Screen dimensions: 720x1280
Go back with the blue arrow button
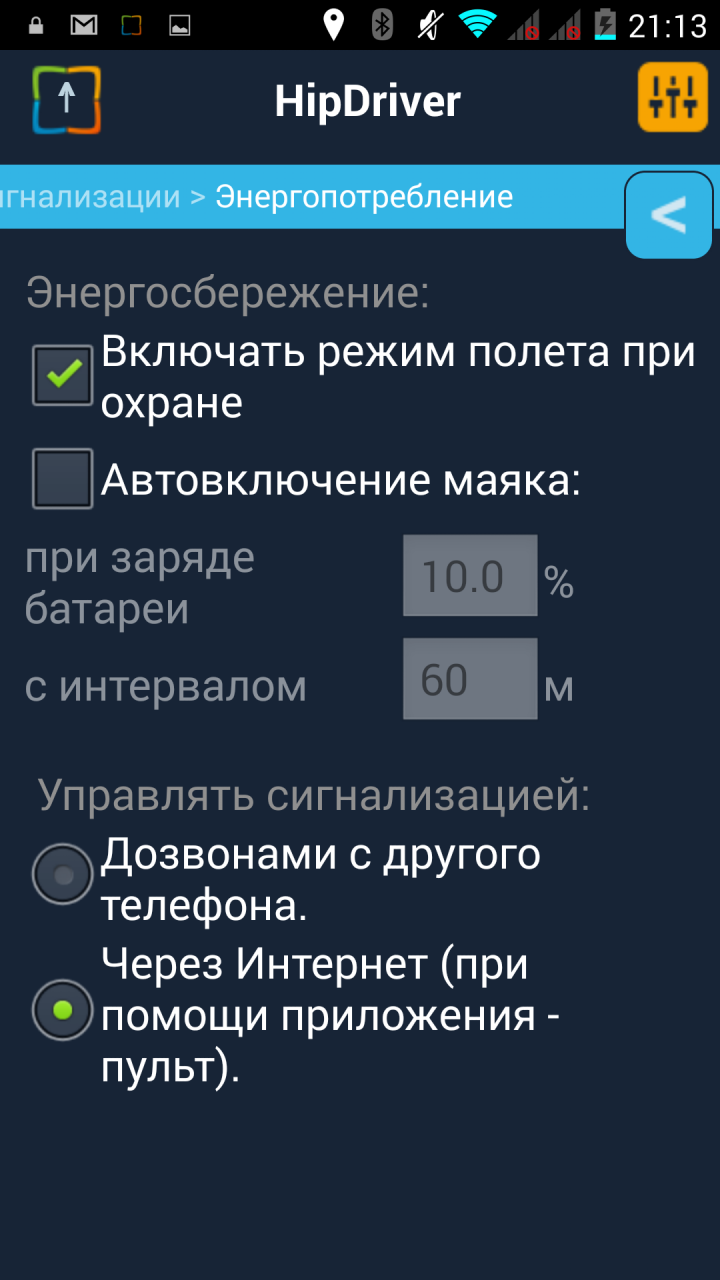coord(669,215)
